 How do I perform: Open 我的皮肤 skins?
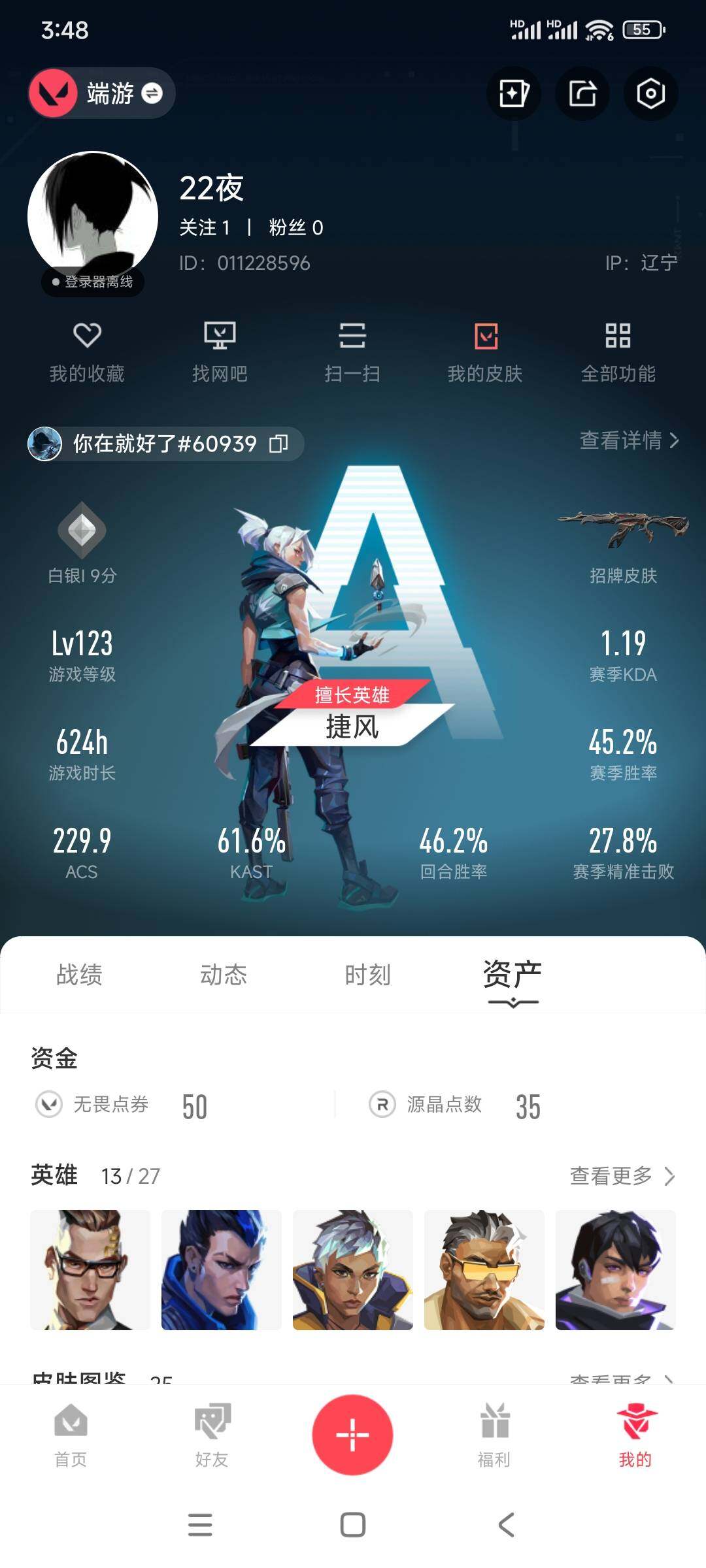pos(485,353)
